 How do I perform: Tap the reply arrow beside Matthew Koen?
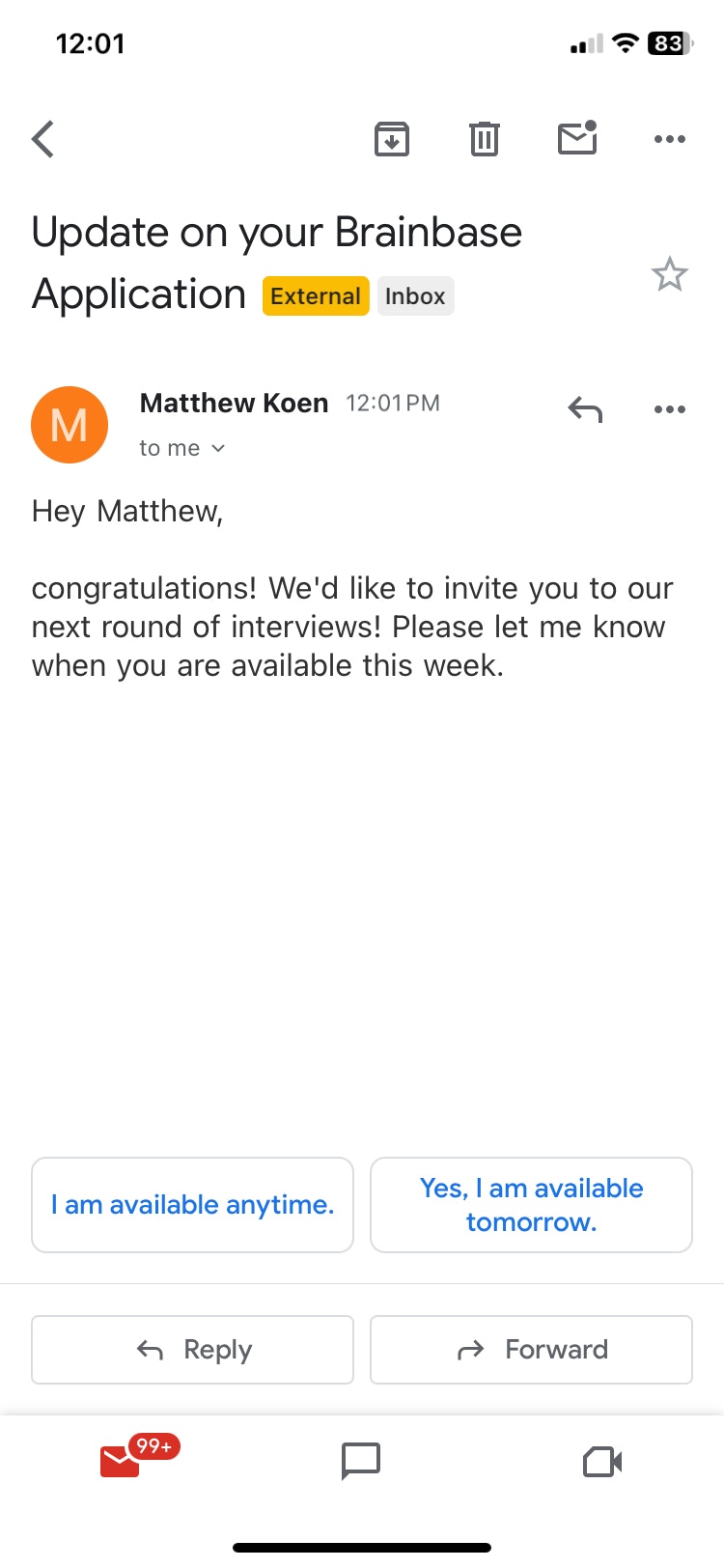[x=585, y=409]
